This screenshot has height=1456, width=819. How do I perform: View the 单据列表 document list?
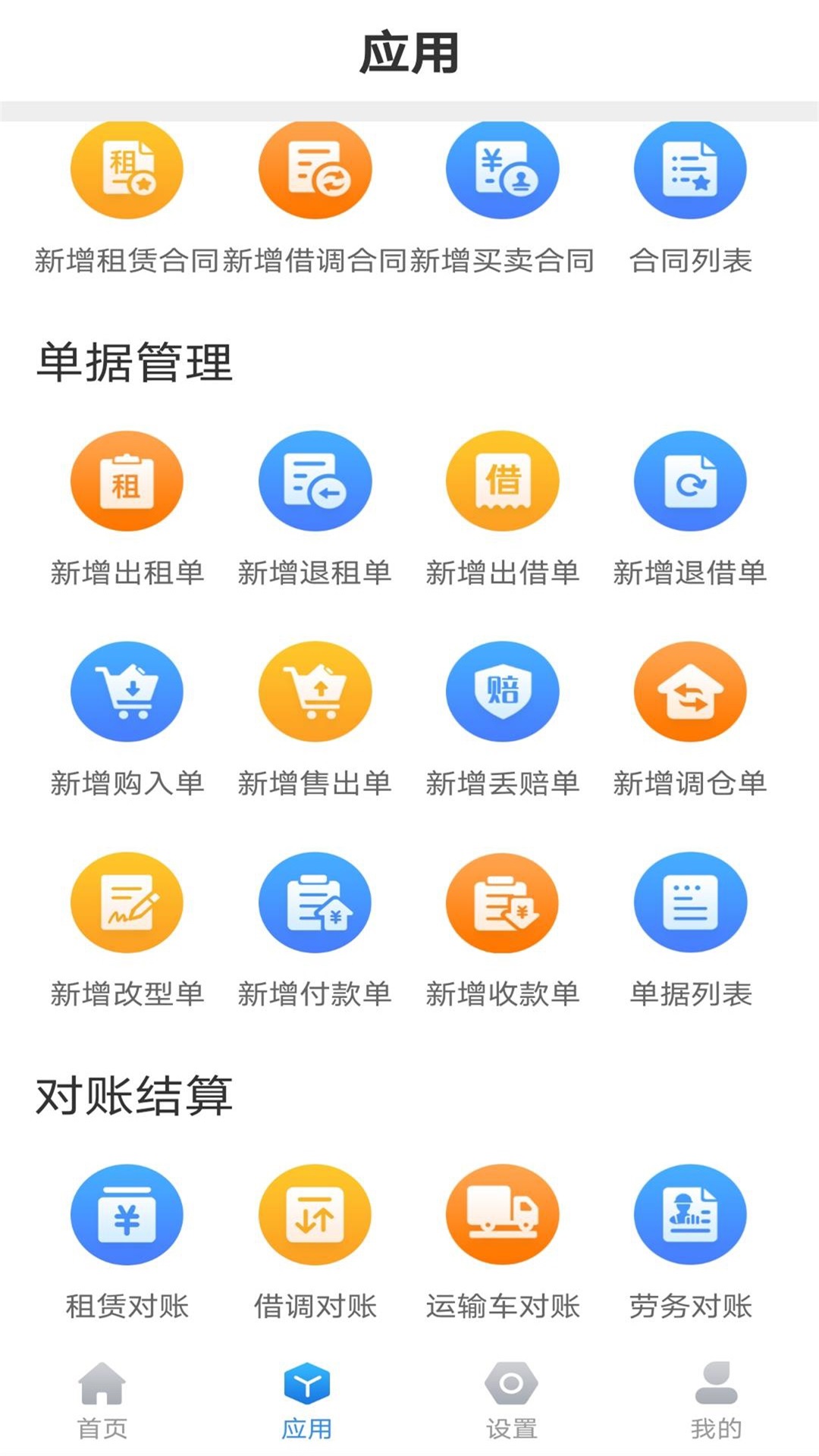click(x=690, y=902)
